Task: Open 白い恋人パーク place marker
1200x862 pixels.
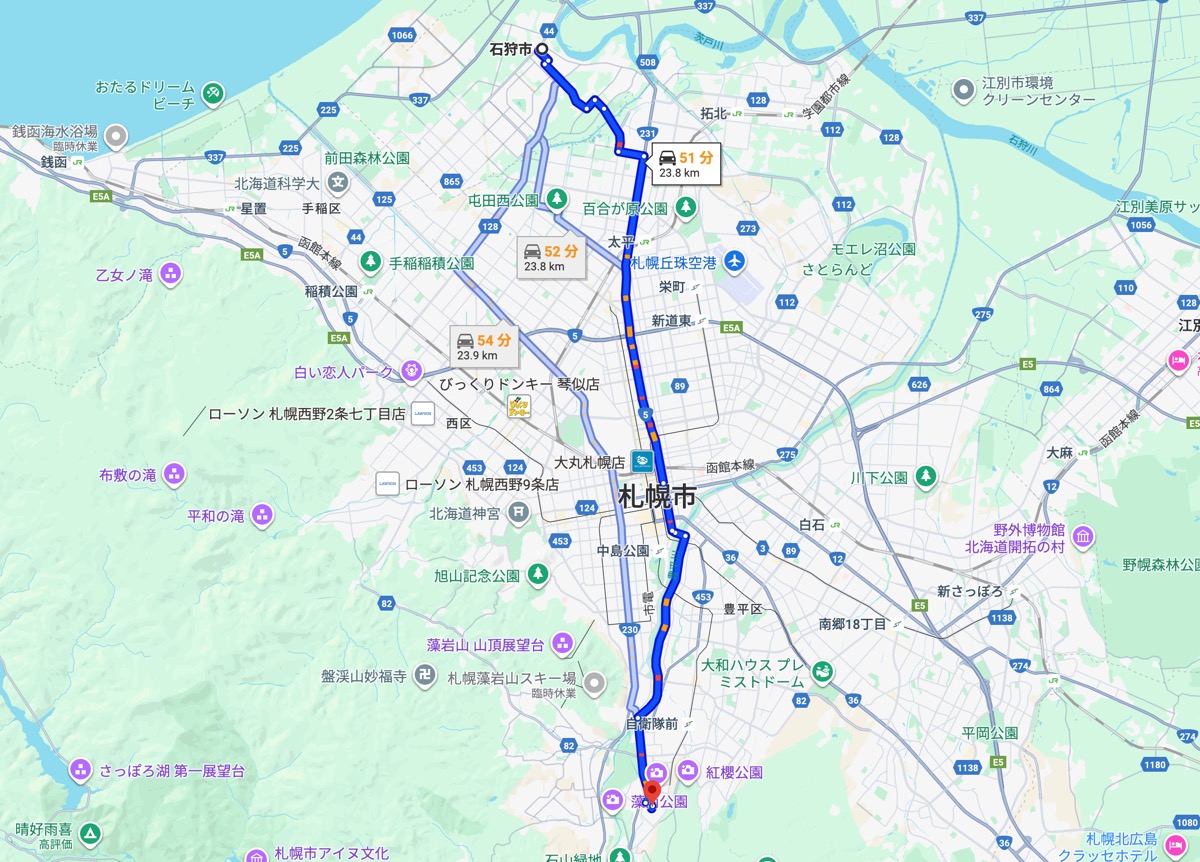Action: [410, 372]
